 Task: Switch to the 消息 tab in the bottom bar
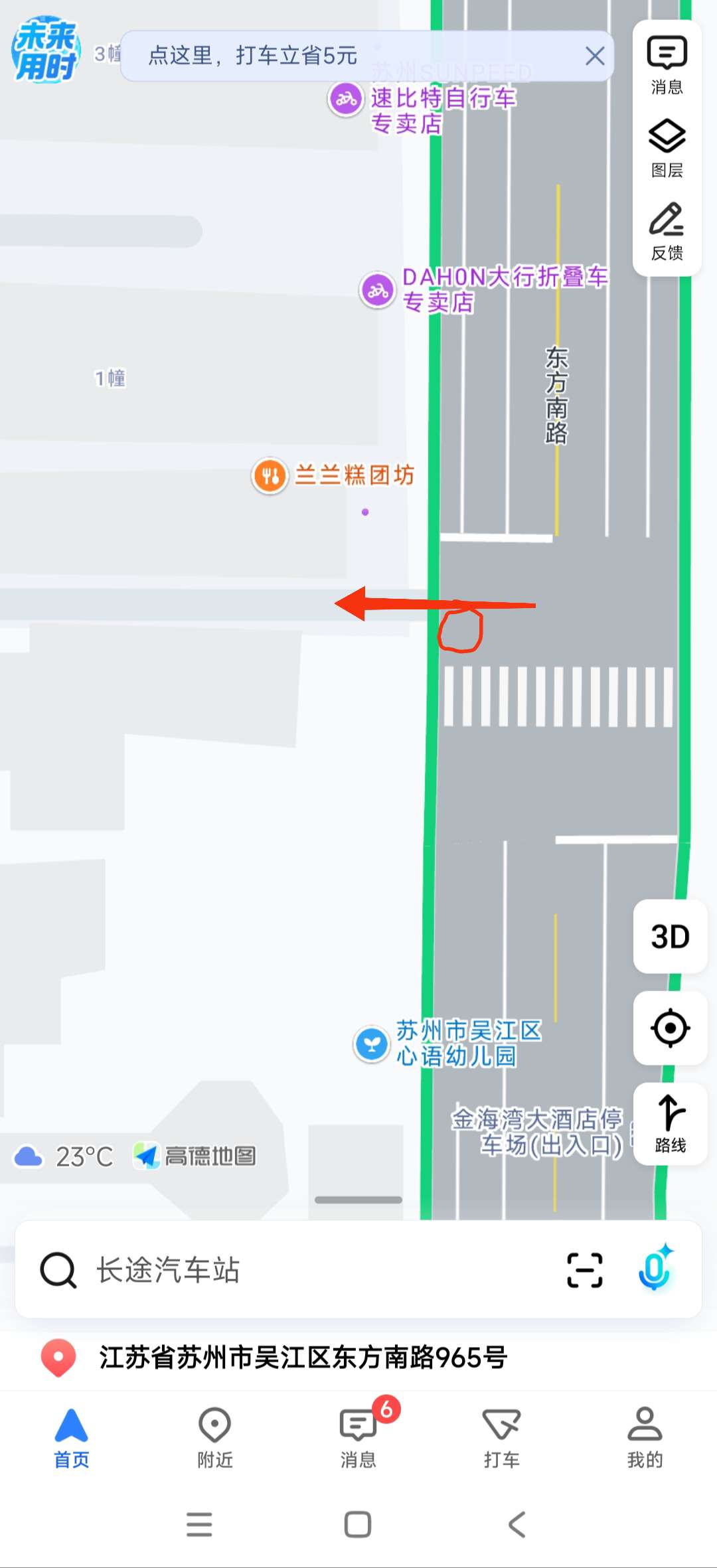(x=358, y=1437)
